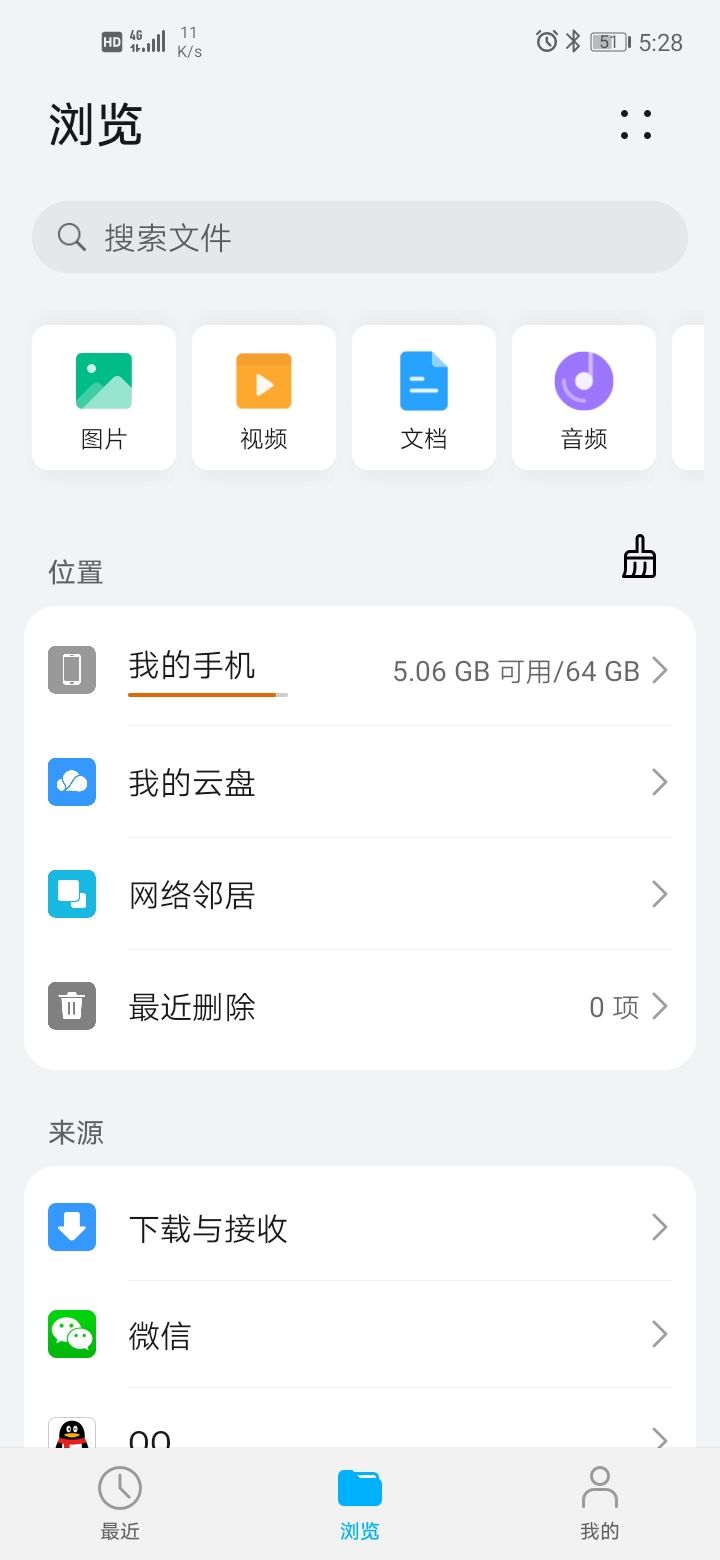Select the 浏览 tab
720x1560 pixels.
click(x=360, y=1502)
